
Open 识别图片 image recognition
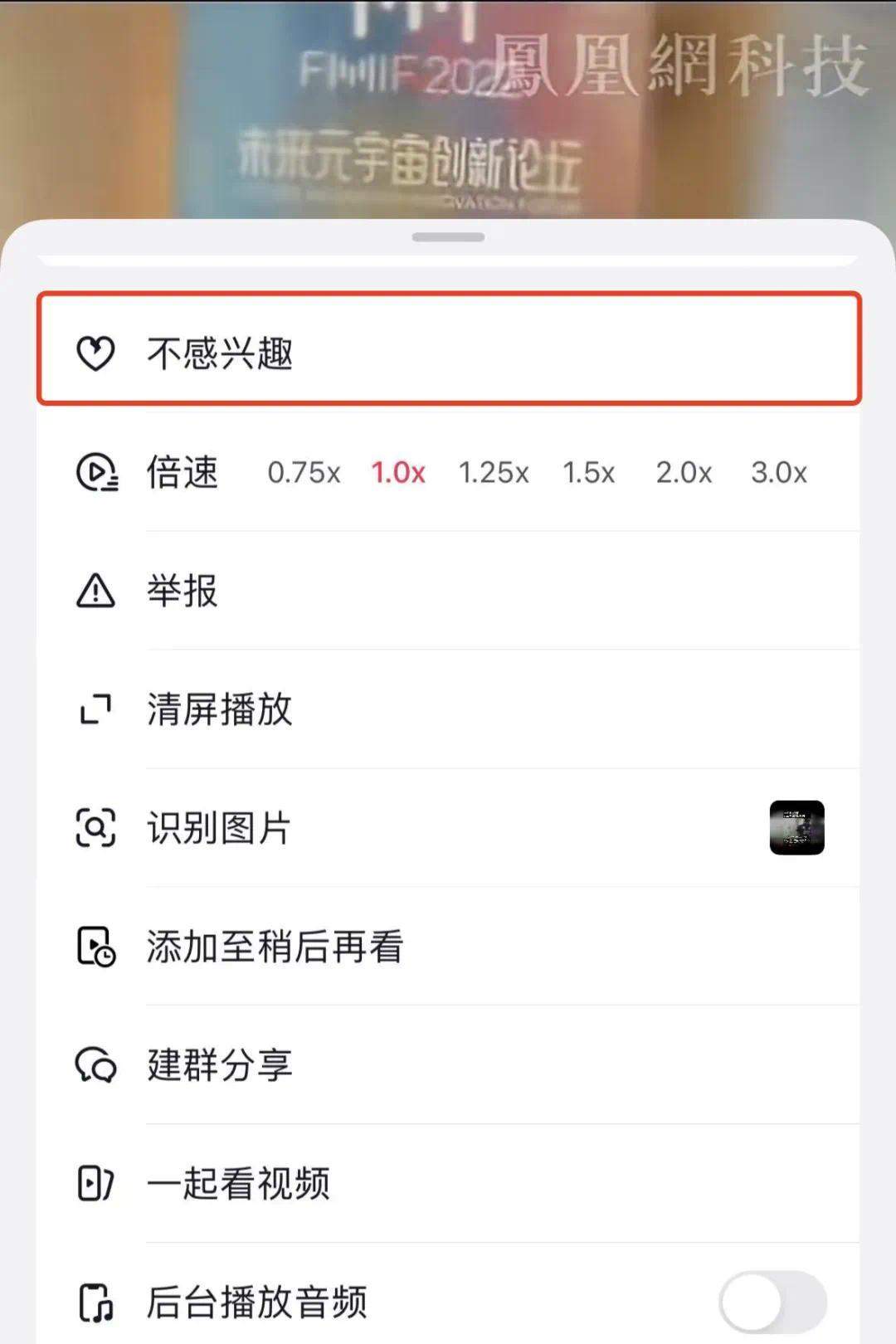click(448, 828)
